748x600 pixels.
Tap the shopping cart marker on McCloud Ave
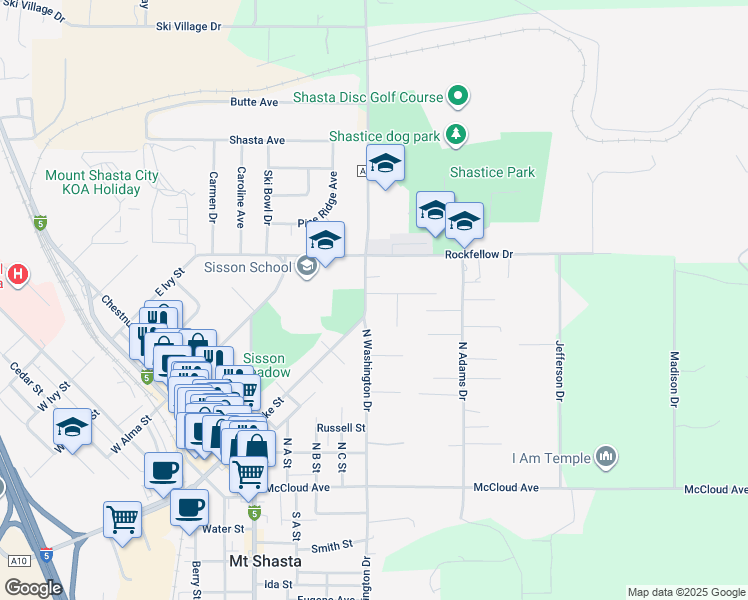click(x=247, y=472)
